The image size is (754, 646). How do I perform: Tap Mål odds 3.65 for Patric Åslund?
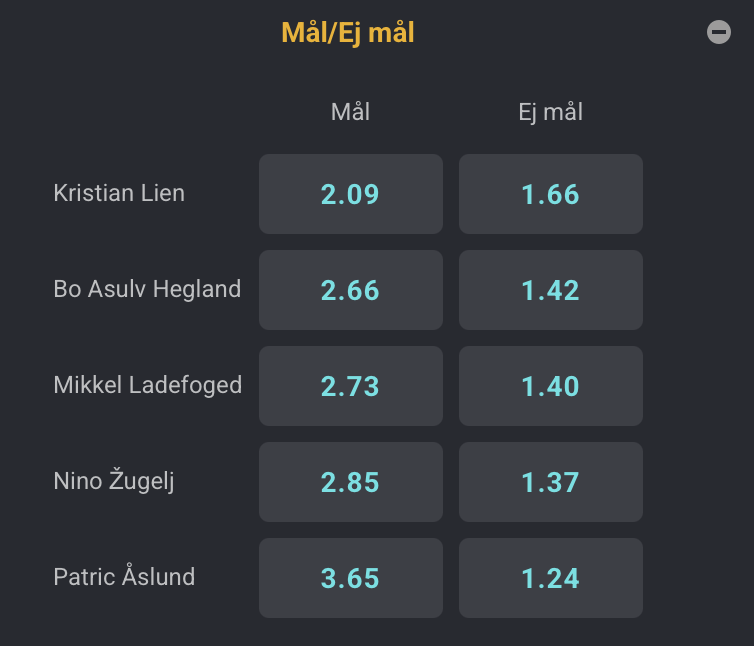pos(351,578)
